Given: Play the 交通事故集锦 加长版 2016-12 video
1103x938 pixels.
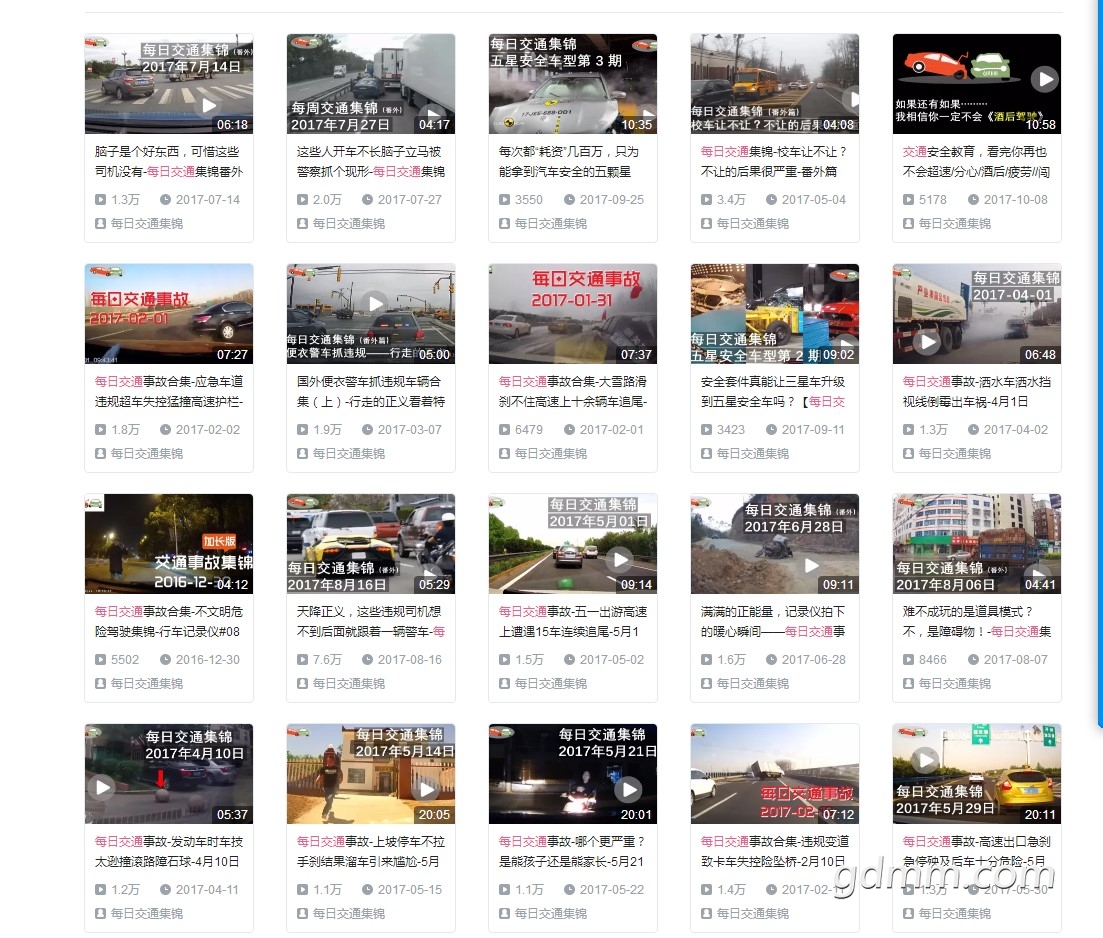Looking at the screenshot, I should pos(168,544).
